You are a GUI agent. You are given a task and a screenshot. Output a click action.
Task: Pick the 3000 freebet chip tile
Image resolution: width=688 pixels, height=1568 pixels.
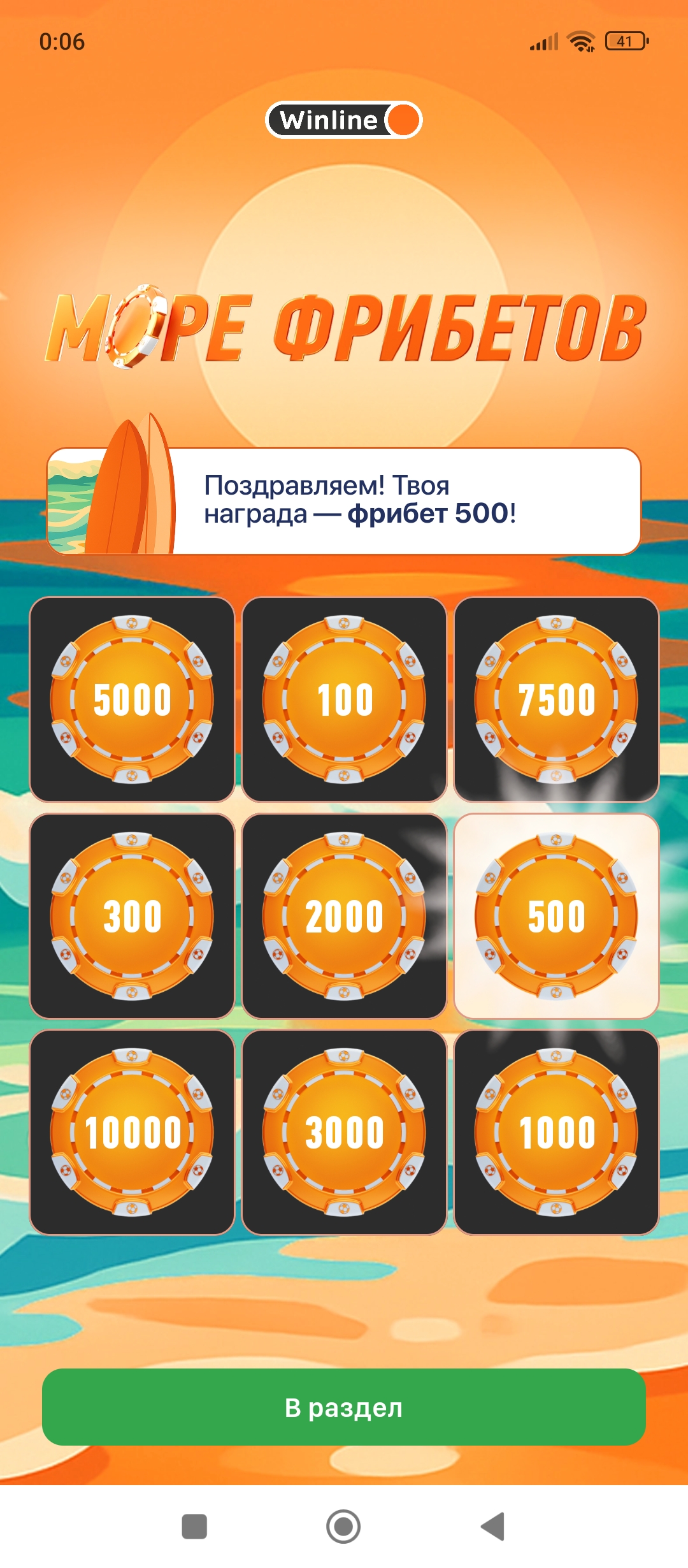pos(344,1133)
